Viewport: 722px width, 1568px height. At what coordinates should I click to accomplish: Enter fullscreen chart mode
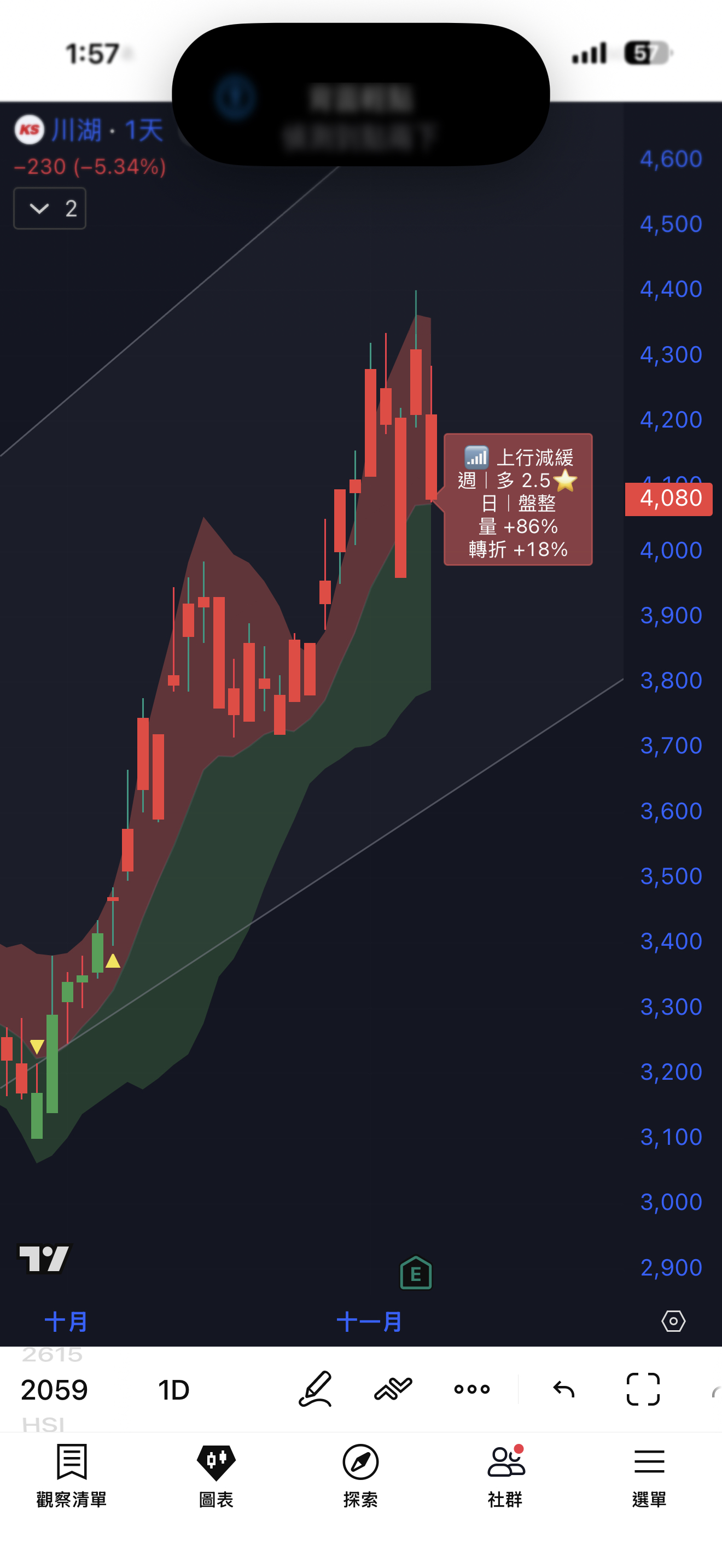[x=643, y=1390]
